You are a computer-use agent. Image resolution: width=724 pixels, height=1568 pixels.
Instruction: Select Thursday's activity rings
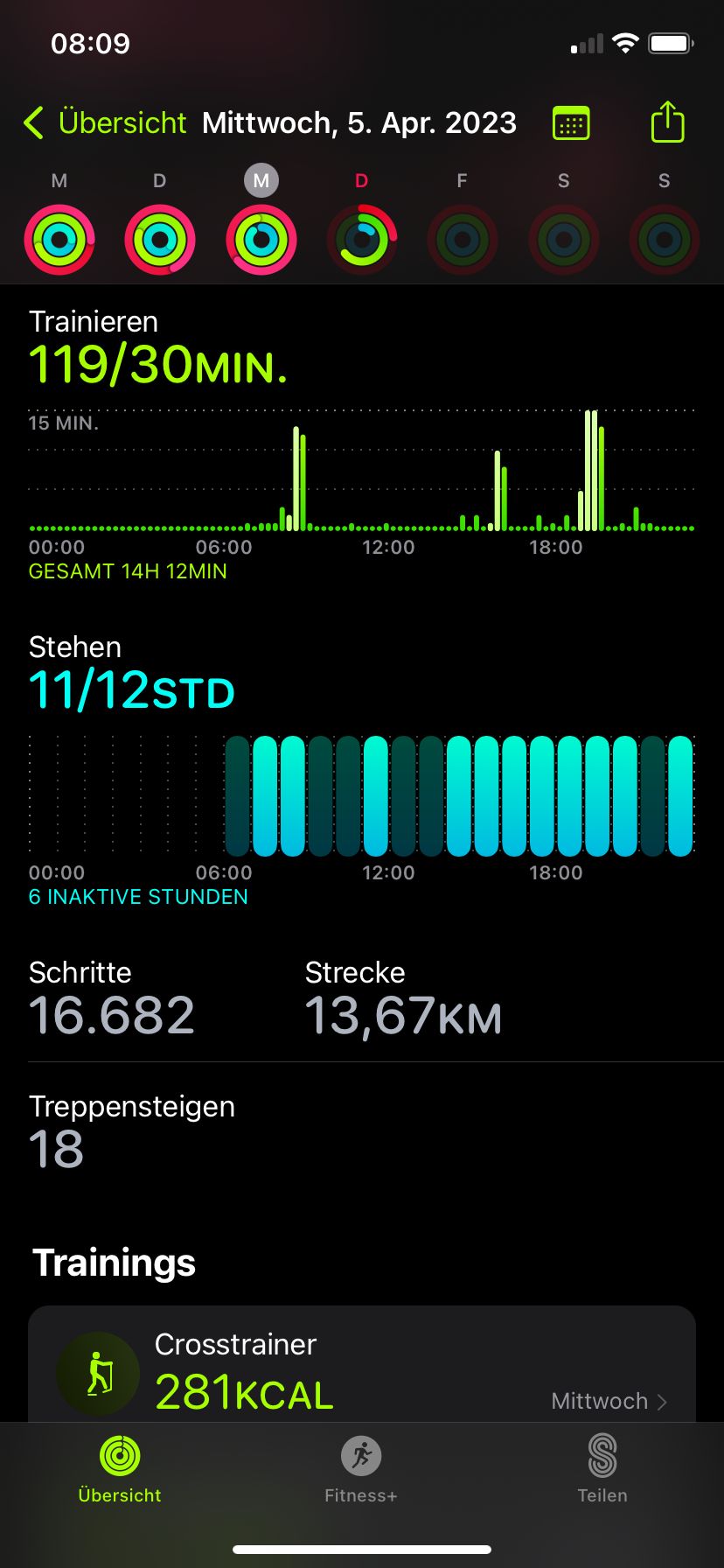tap(362, 239)
